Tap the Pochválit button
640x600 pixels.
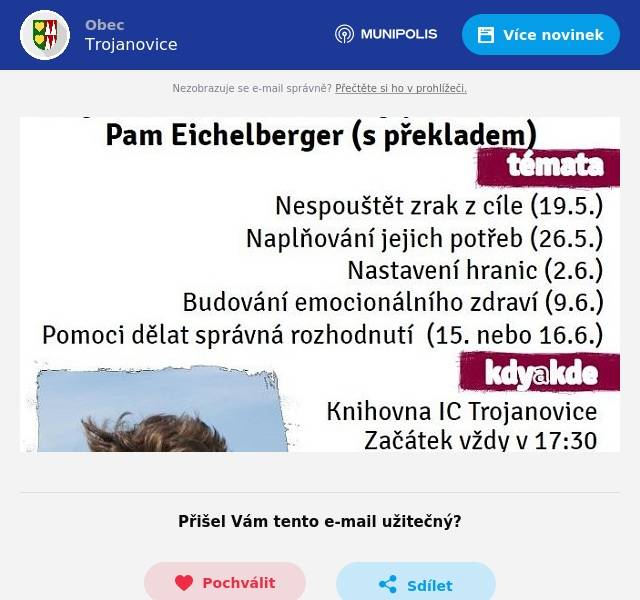(x=225, y=582)
